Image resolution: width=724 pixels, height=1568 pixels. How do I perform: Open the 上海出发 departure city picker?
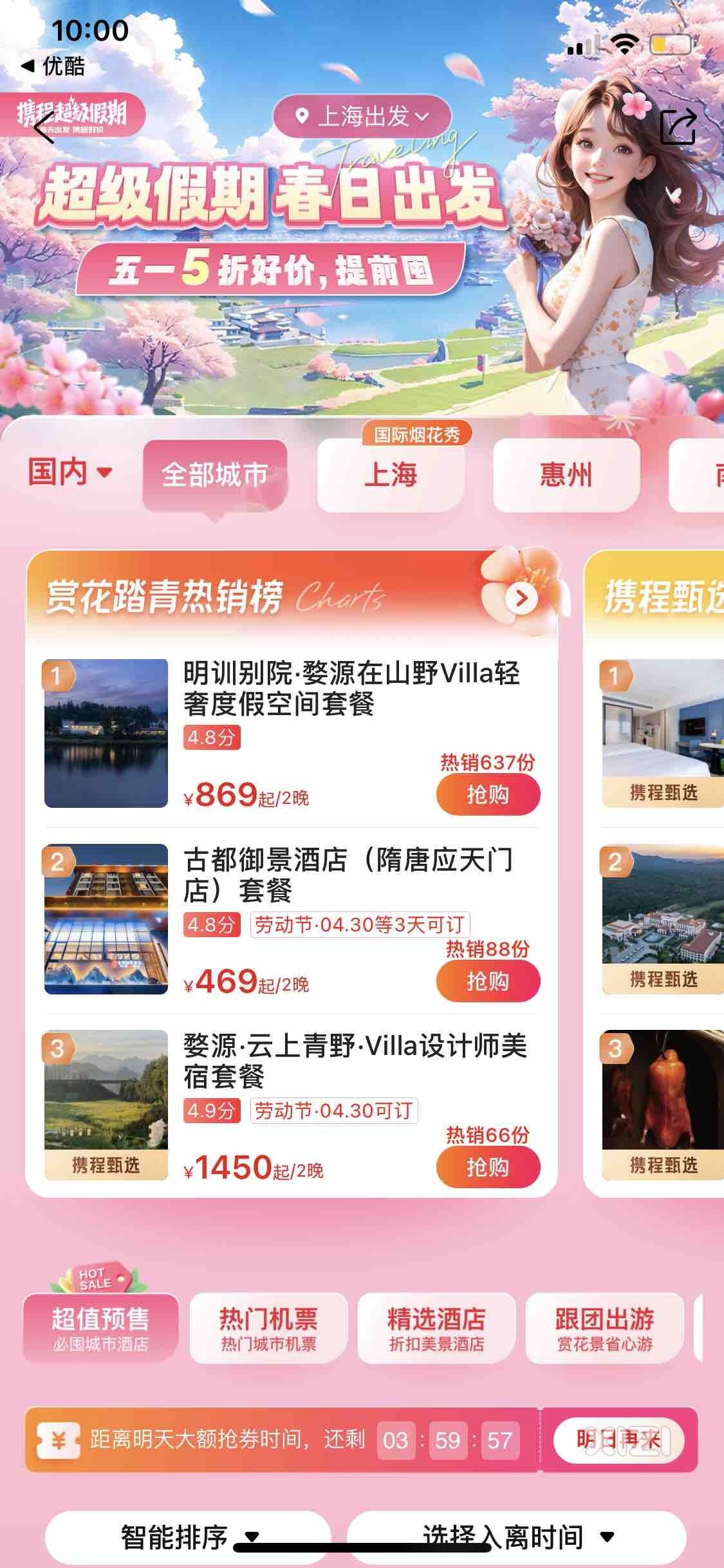pyautogui.click(x=362, y=117)
